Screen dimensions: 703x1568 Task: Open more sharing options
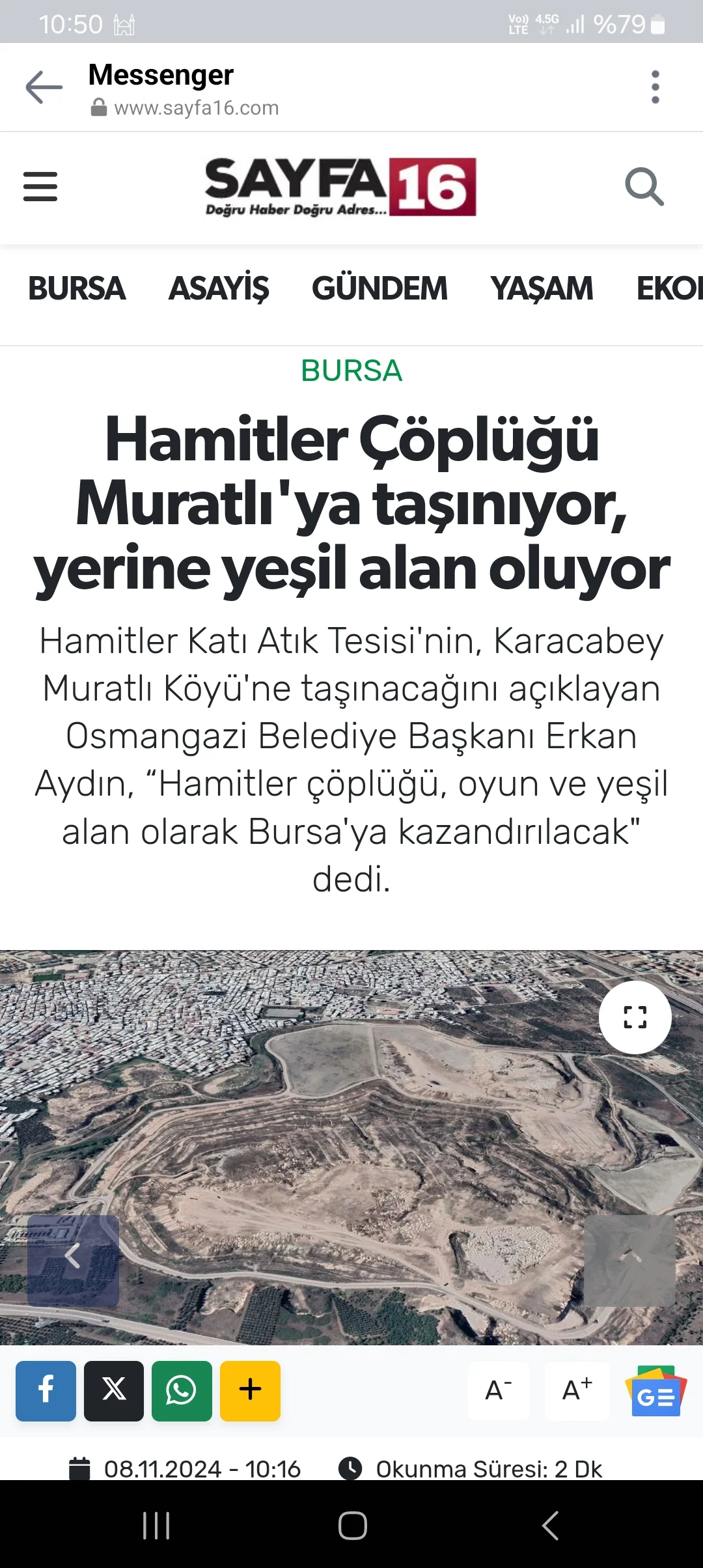[251, 1391]
